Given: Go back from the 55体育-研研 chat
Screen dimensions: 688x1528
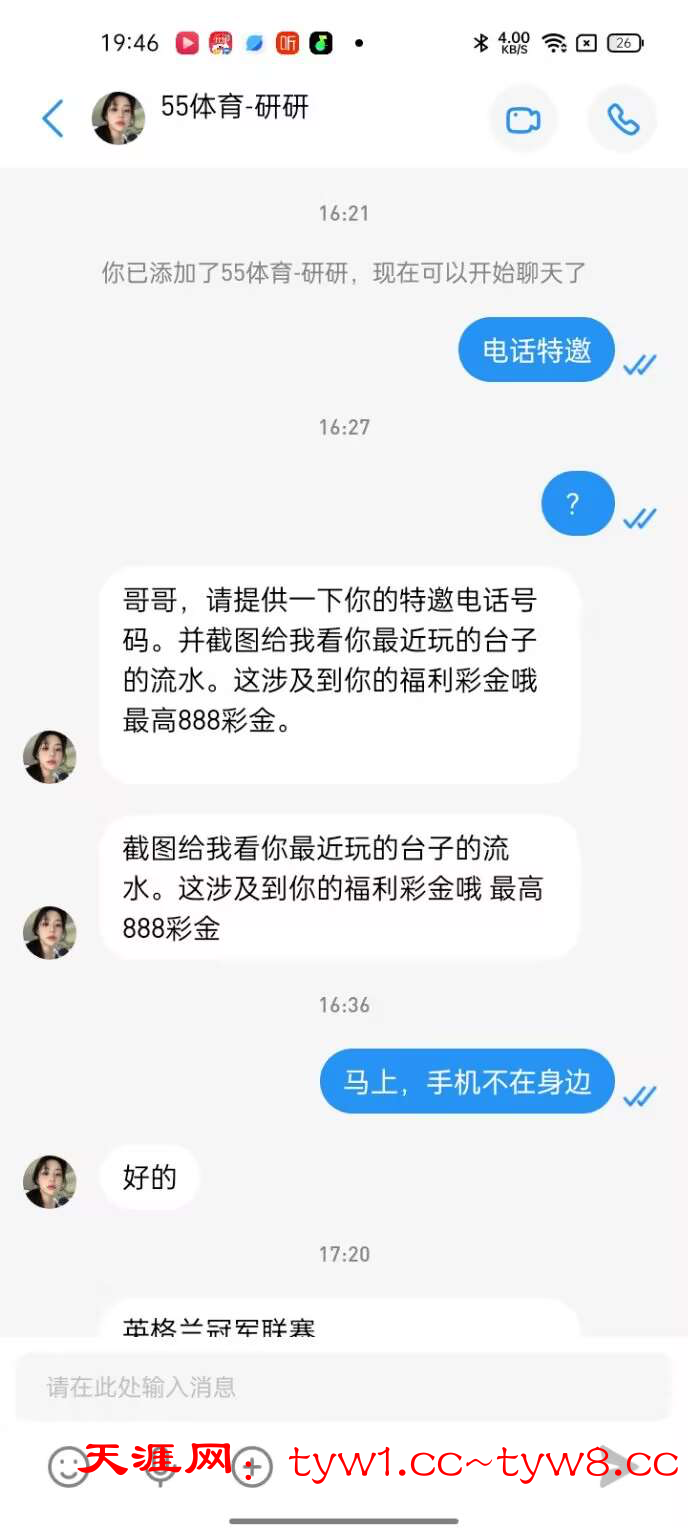Looking at the screenshot, I should [x=52, y=118].
